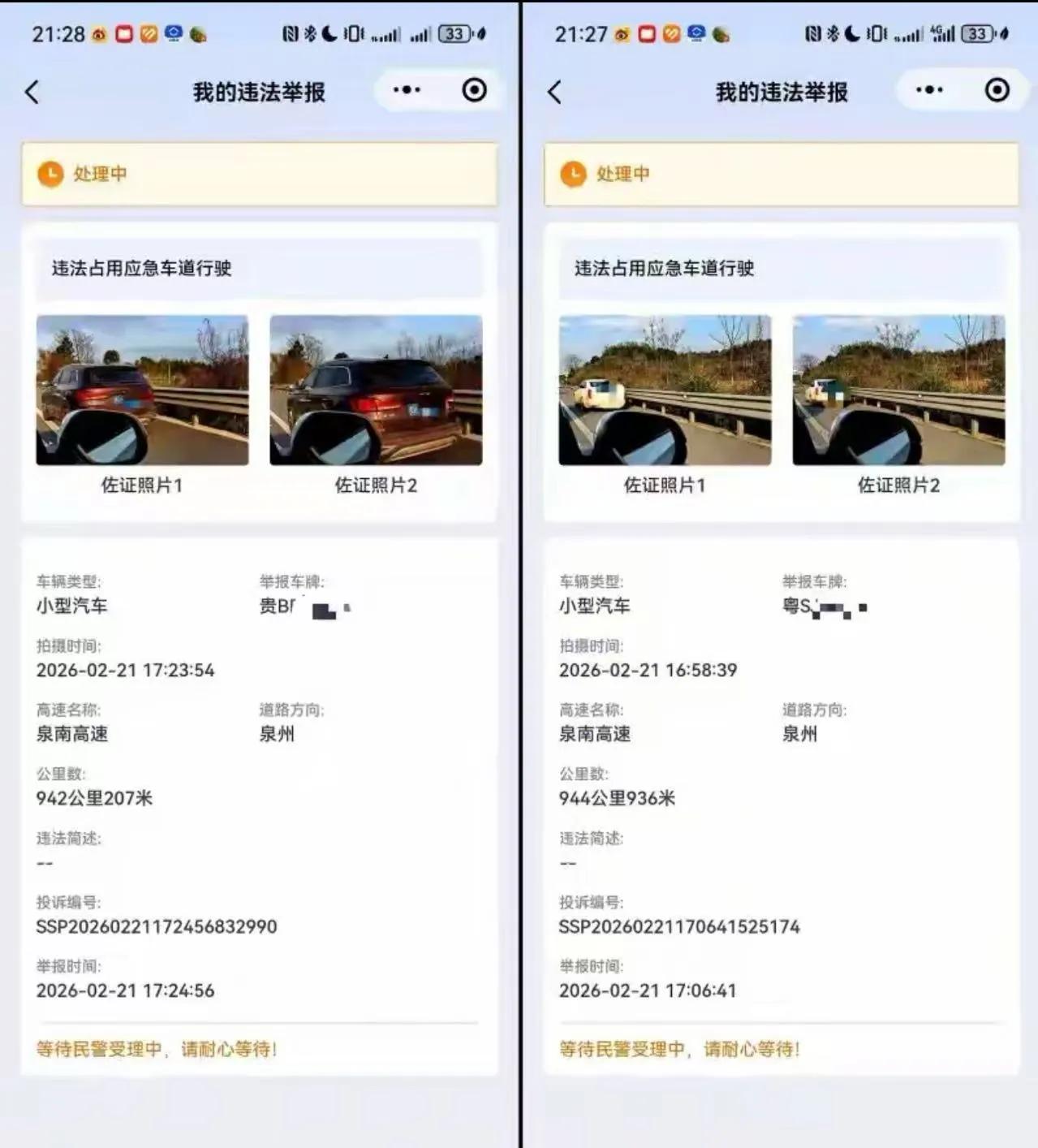Tap the flashlight icon beside the battery indicator
This screenshot has width=1038, height=1148.
pos(480,33)
